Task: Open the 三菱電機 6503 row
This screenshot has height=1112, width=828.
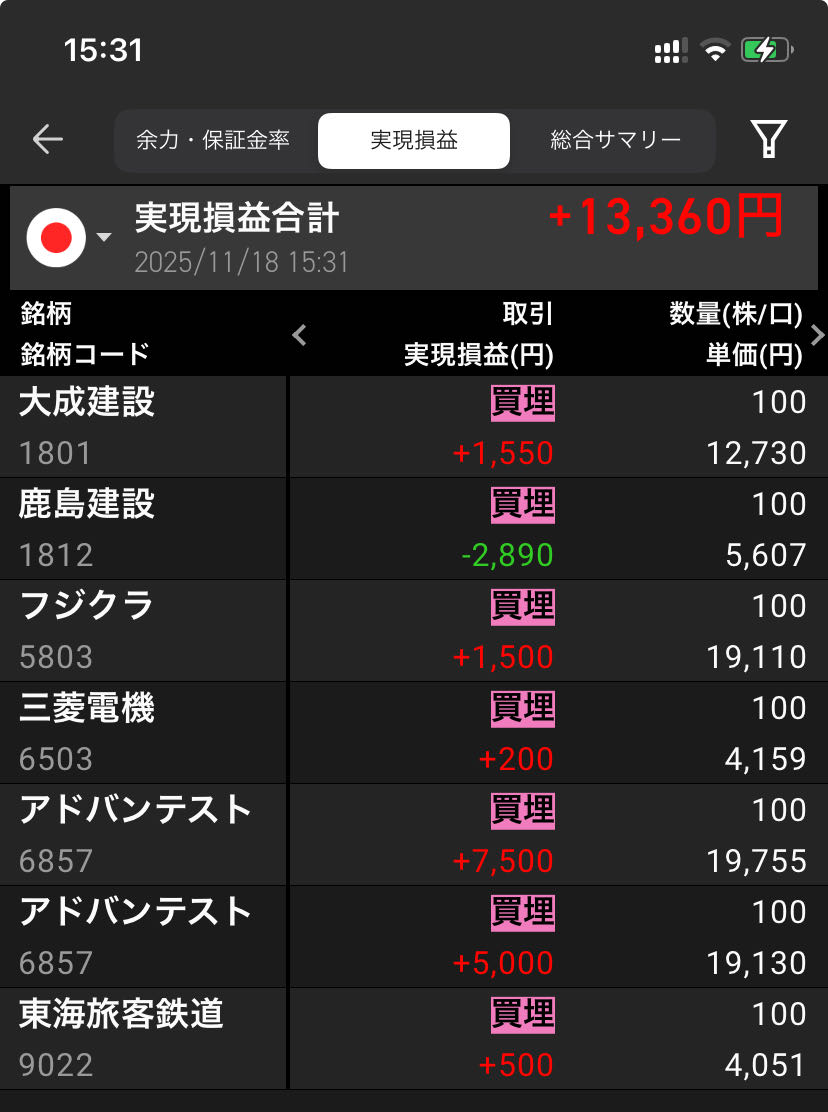Action: tap(413, 733)
